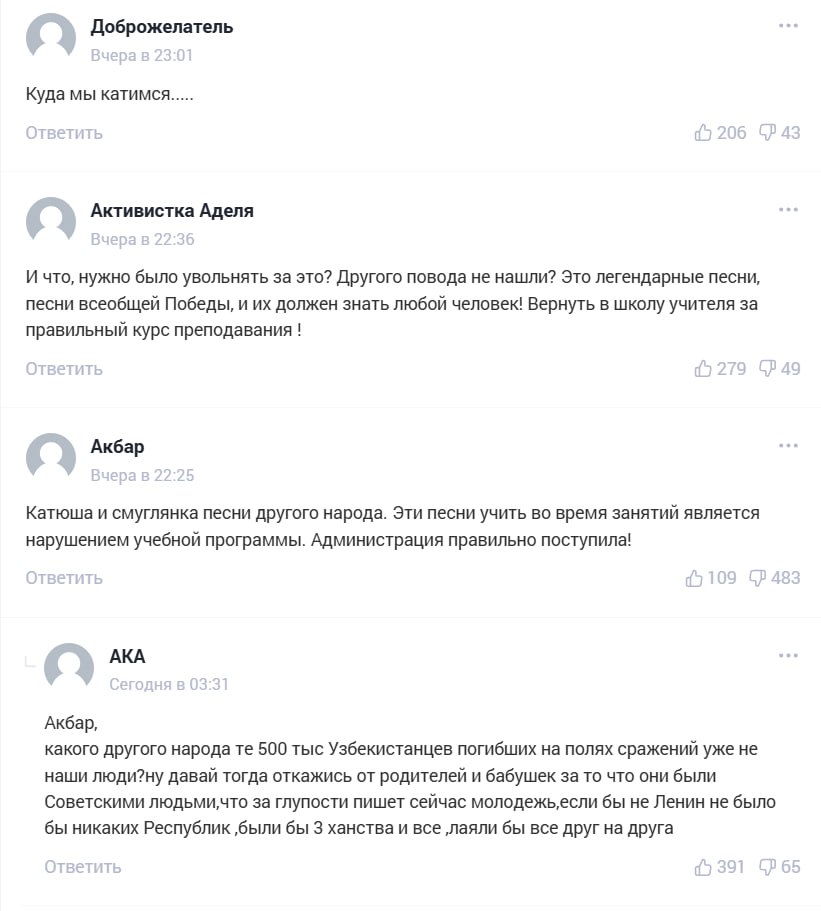View Акбар's profile avatar
Image resolution: width=821 pixels, height=911 pixels.
point(51,459)
